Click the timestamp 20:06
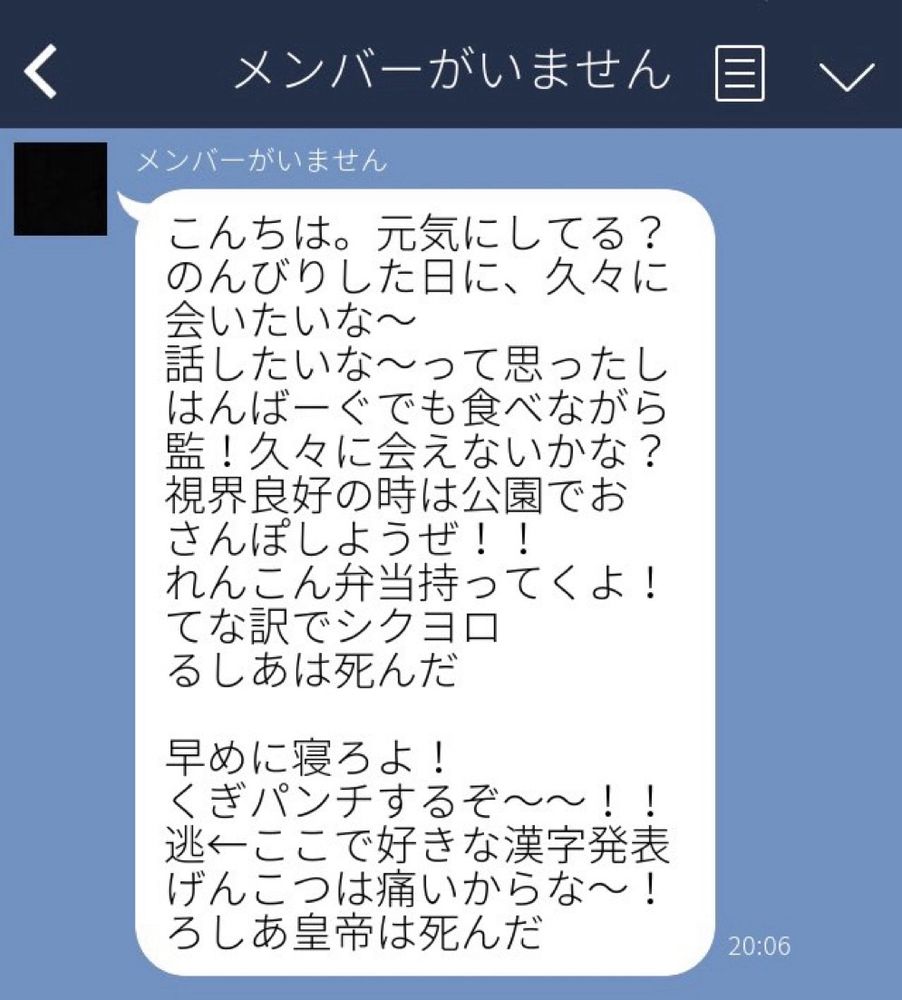This screenshot has width=902, height=1000. point(762,944)
